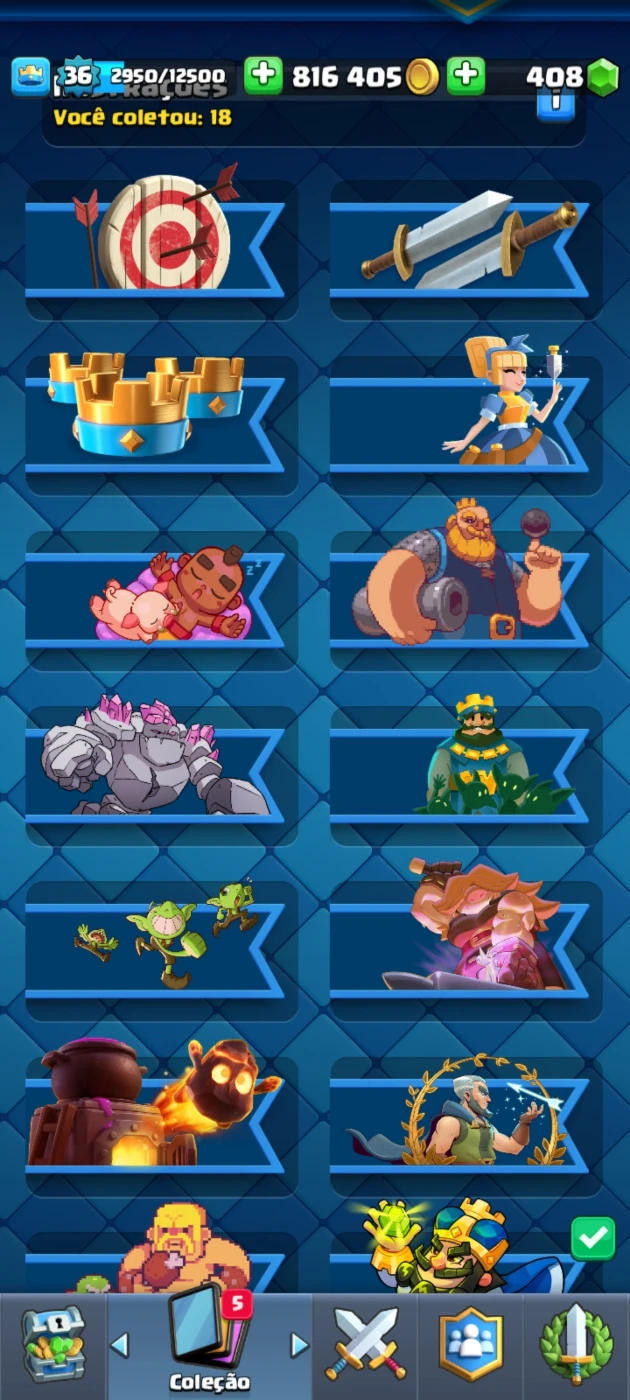Open the chest shop tab
The image size is (630, 1400).
(53, 1345)
